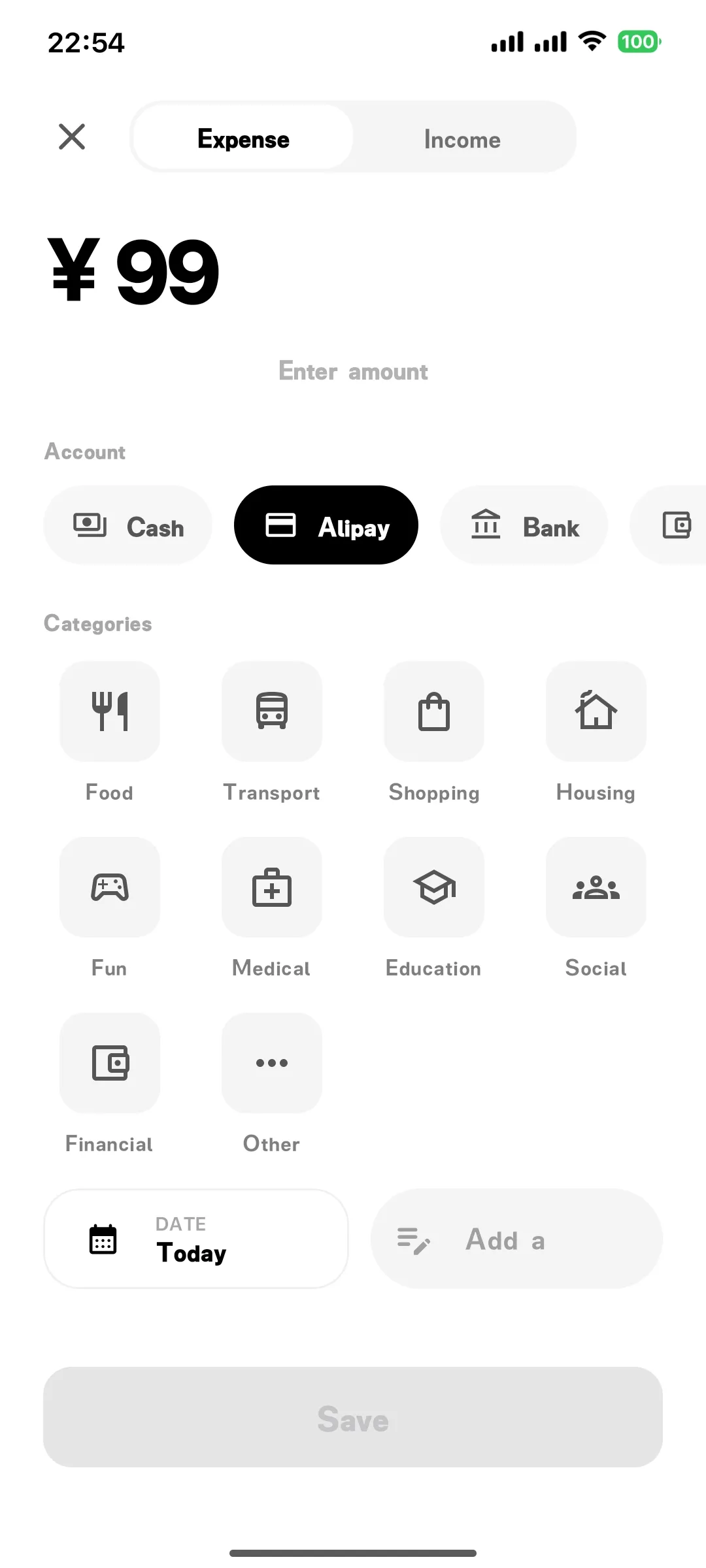Select the Financial category
The image size is (706, 1568).
(x=110, y=1064)
